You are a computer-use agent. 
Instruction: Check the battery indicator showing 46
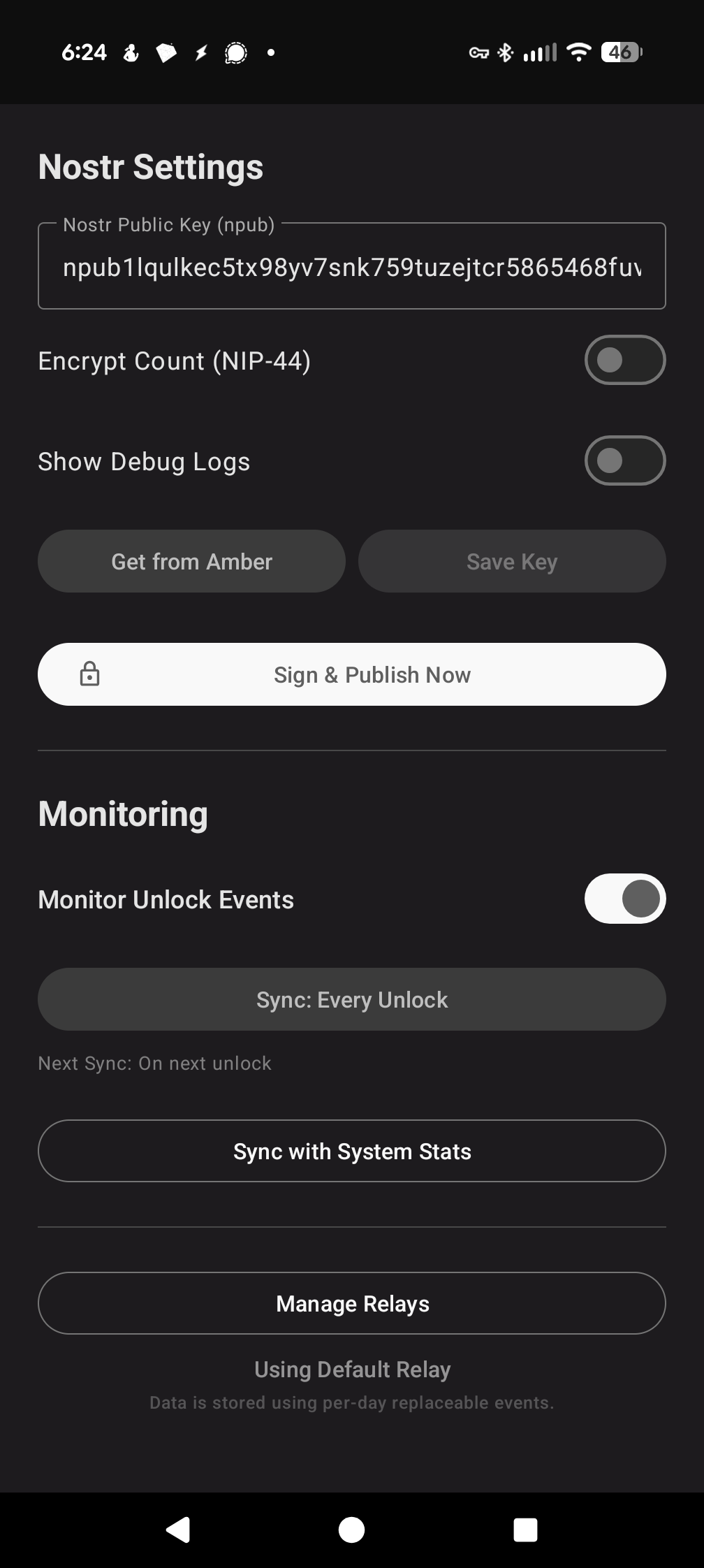(620, 52)
